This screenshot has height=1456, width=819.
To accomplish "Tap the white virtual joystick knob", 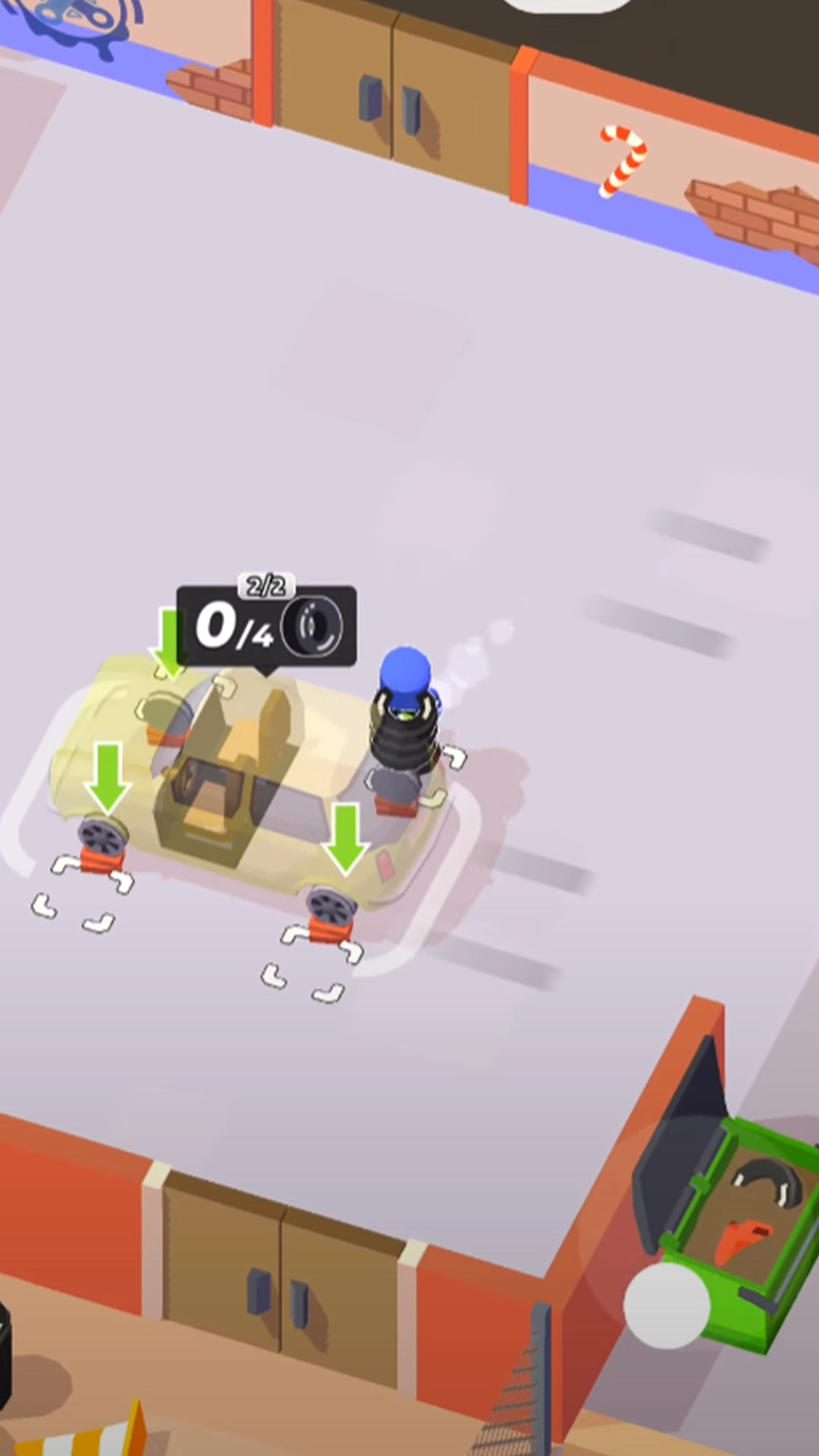I will (x=667, y=1305).
